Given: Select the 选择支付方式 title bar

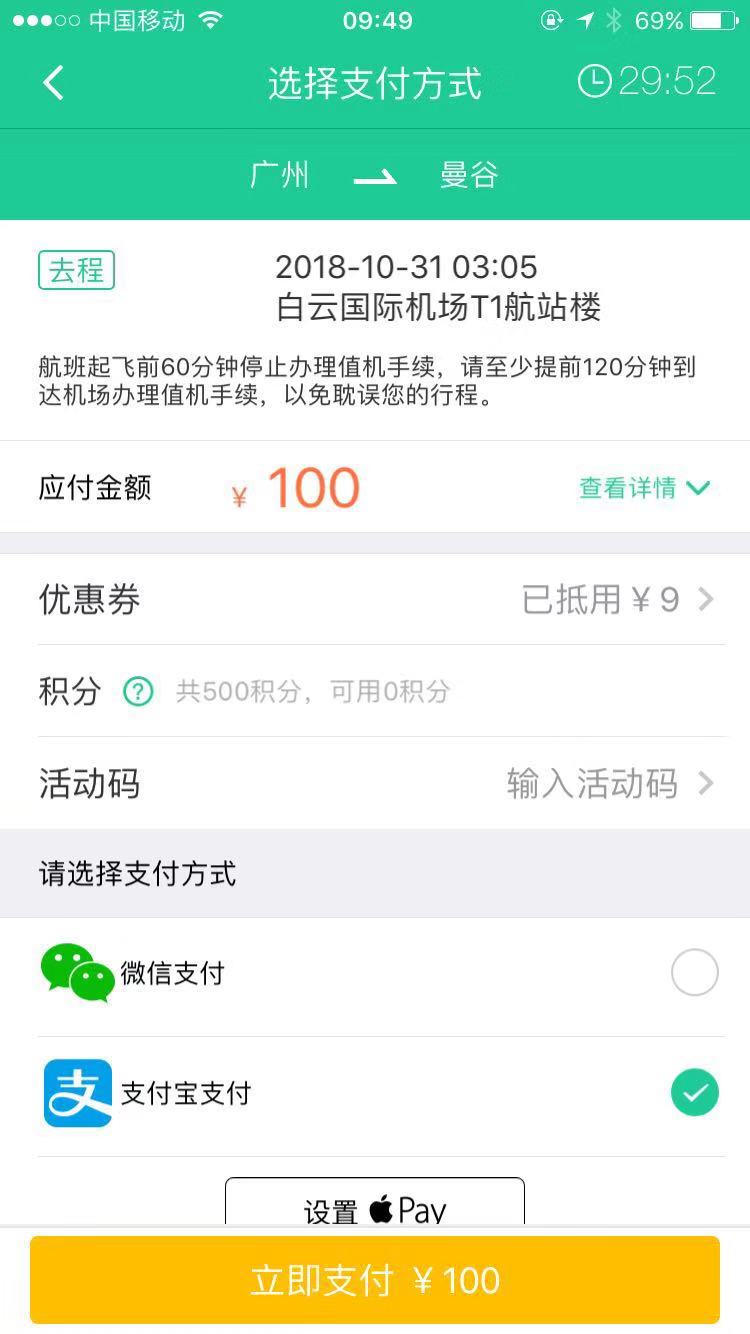Looking at the screenshot, I should [375, 82].
